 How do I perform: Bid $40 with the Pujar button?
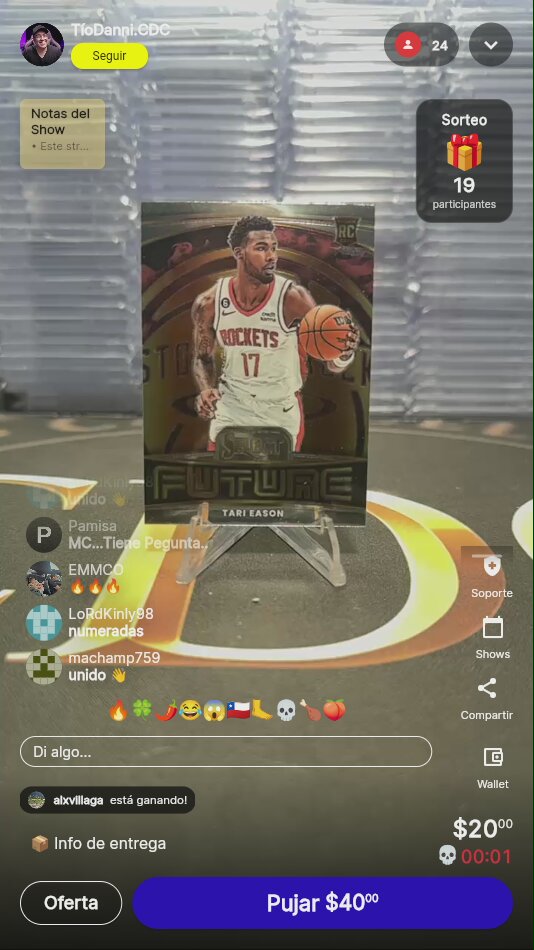pyautogui.click(x=323, y=903)
